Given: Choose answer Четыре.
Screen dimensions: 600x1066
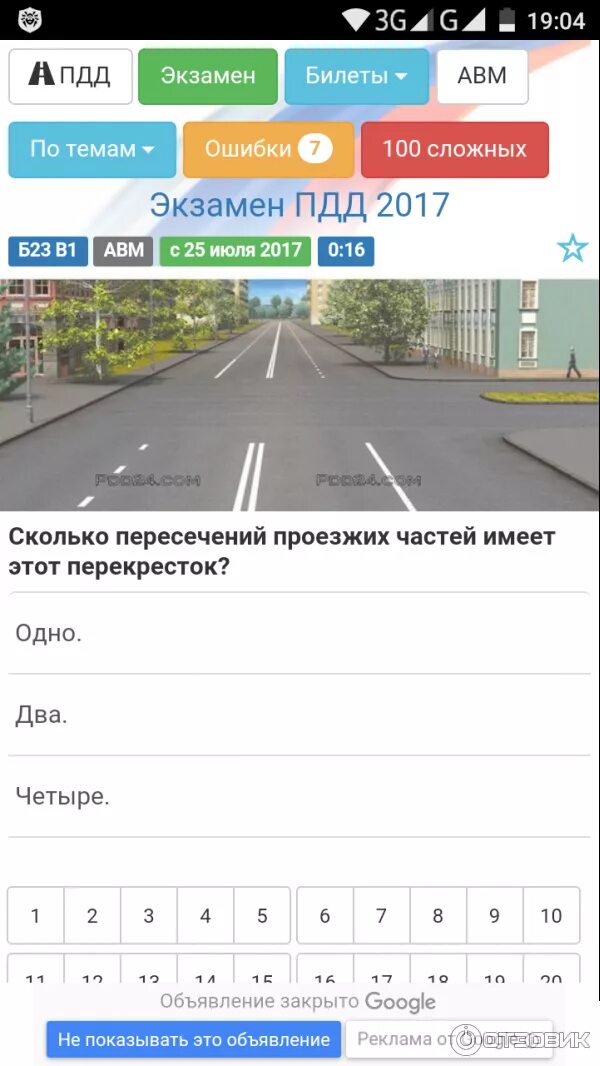Looking at the screenshot, I should coord(299,796).
